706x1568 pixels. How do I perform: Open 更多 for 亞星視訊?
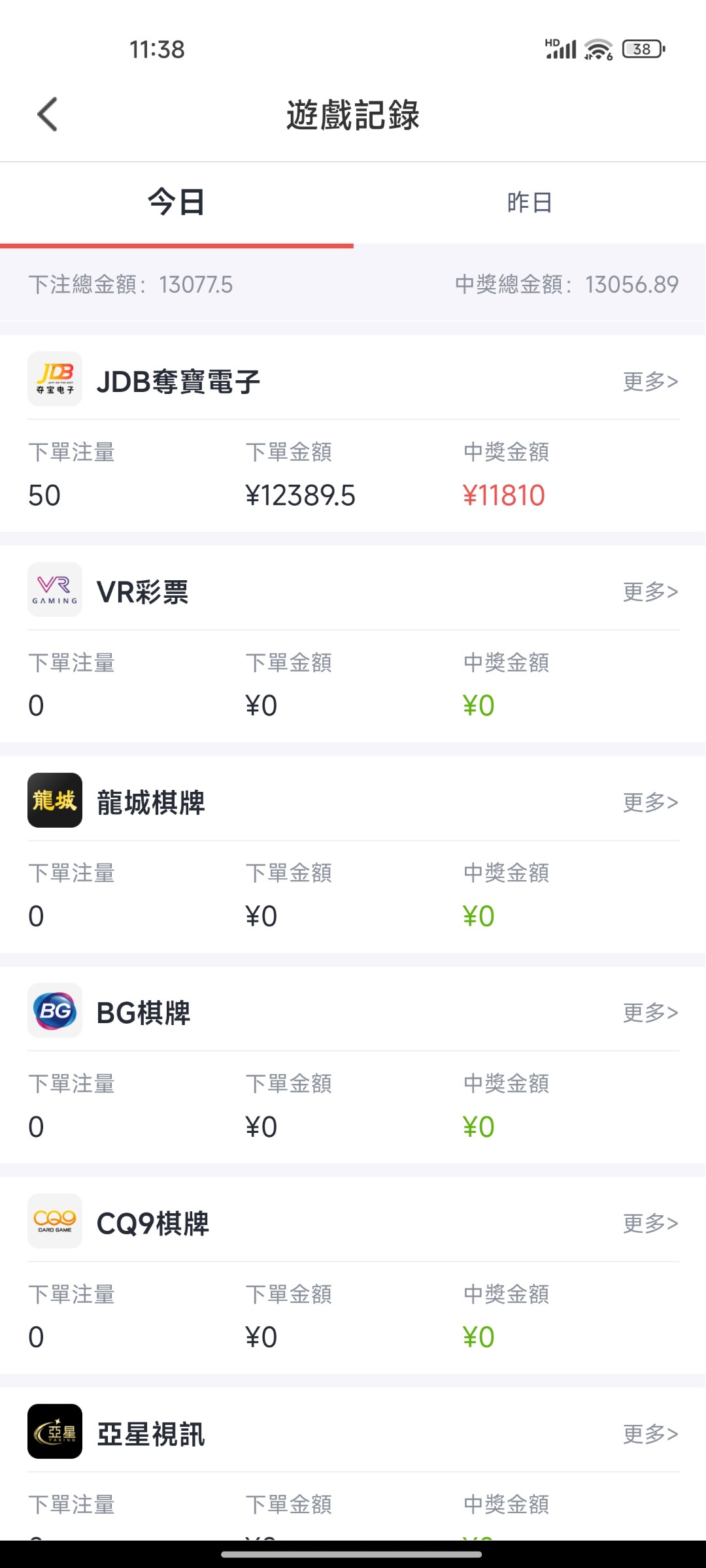click(650, 1433)
